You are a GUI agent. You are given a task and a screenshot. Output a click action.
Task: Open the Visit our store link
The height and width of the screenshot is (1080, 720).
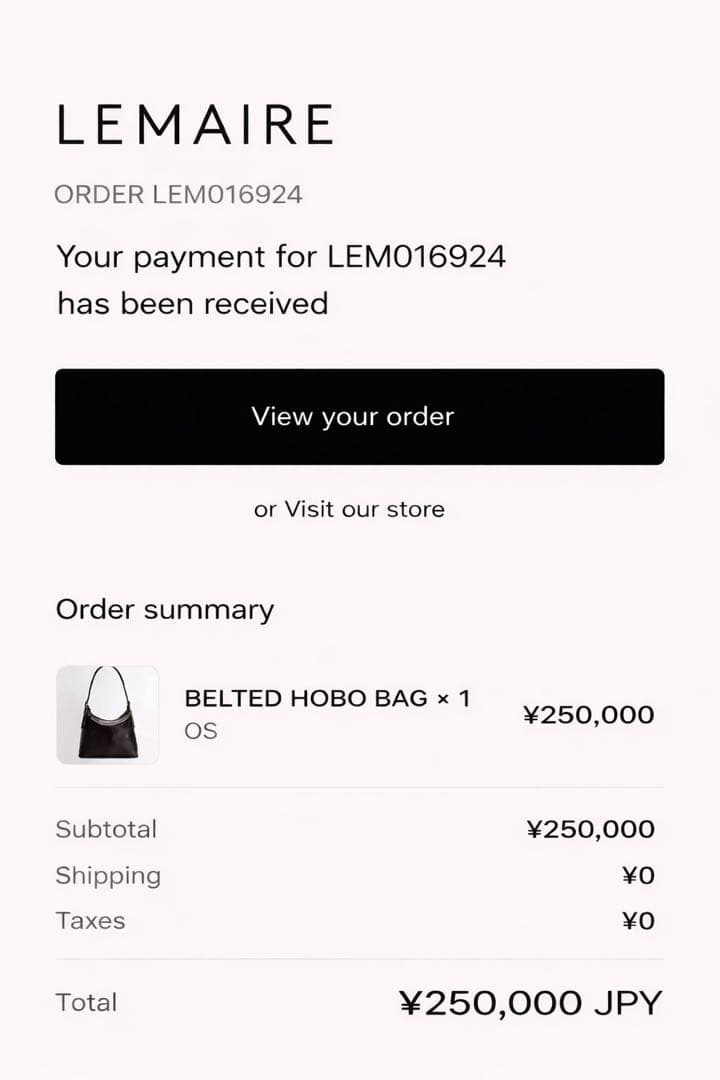click(x=364, y=509)
